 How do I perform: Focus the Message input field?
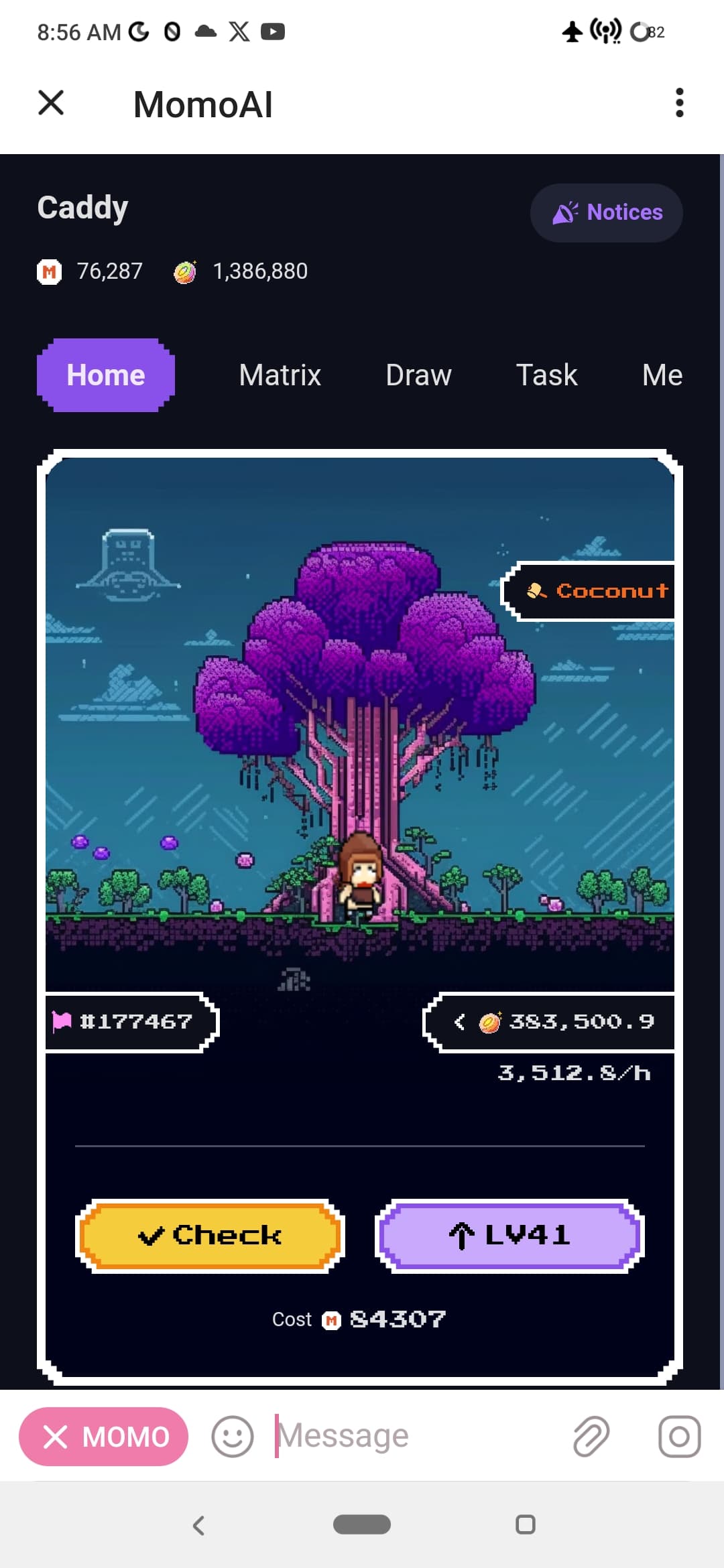(x=416, y=1437)
